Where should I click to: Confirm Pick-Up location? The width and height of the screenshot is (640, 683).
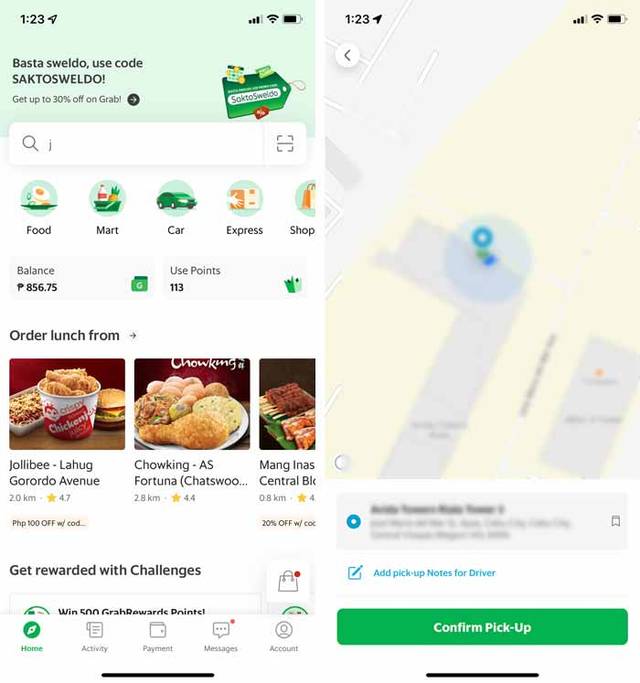click(482, 627)
